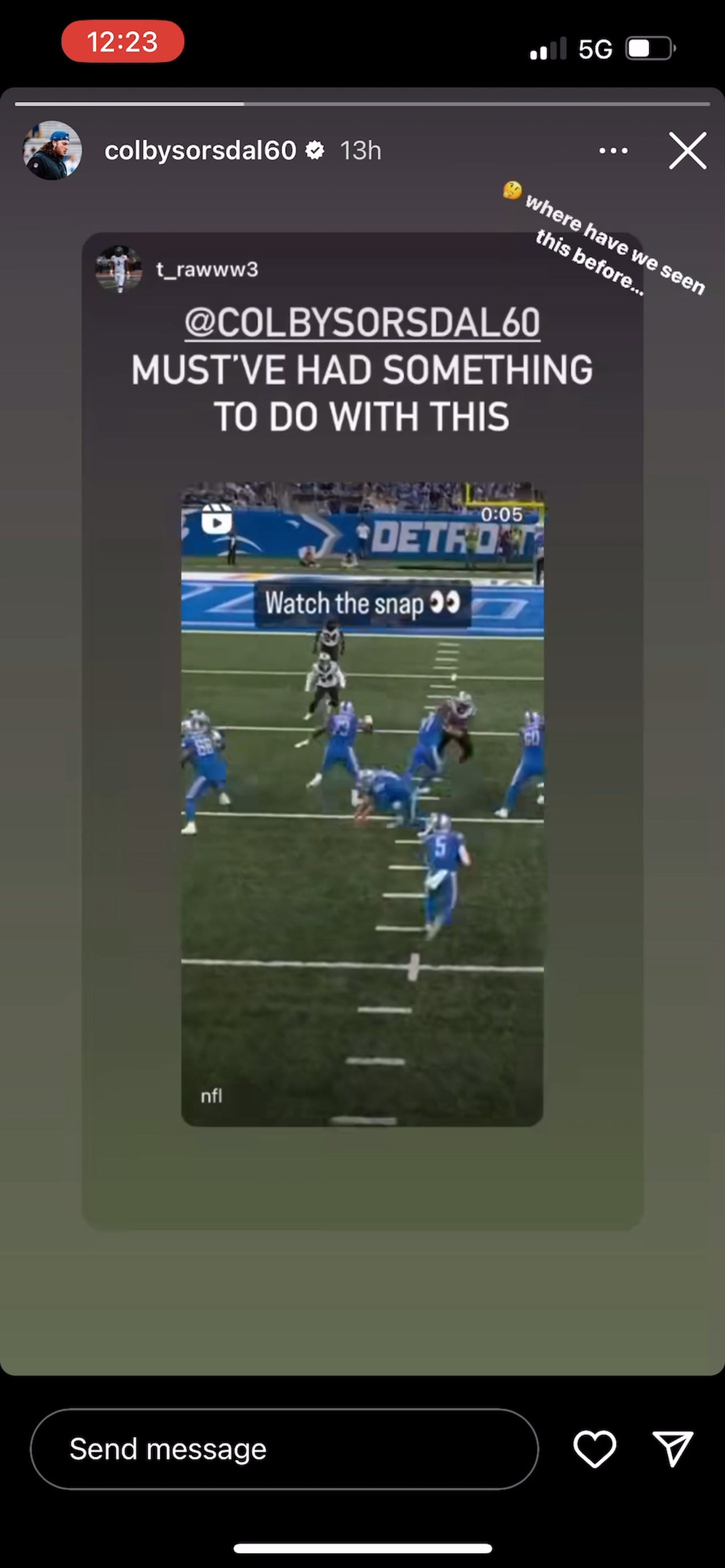Open colbysorsdal60's profile picture
The width and height of the screenshot is (725, 1568).
point(52,150)
